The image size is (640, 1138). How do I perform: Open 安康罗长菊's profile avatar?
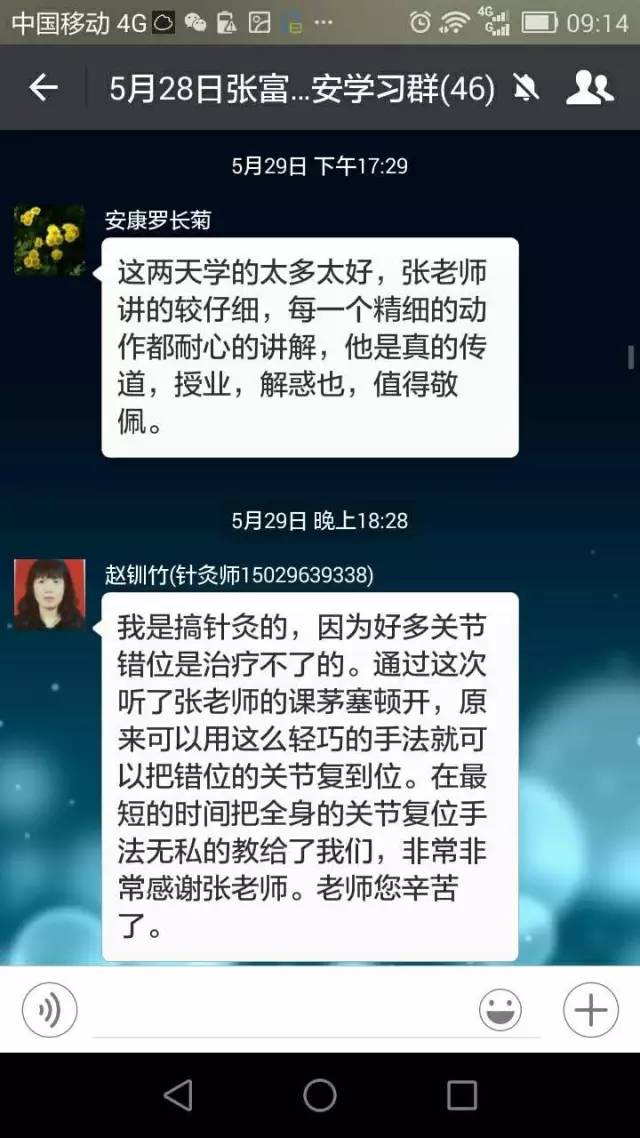pyautogui.click(x=49, y=240)
